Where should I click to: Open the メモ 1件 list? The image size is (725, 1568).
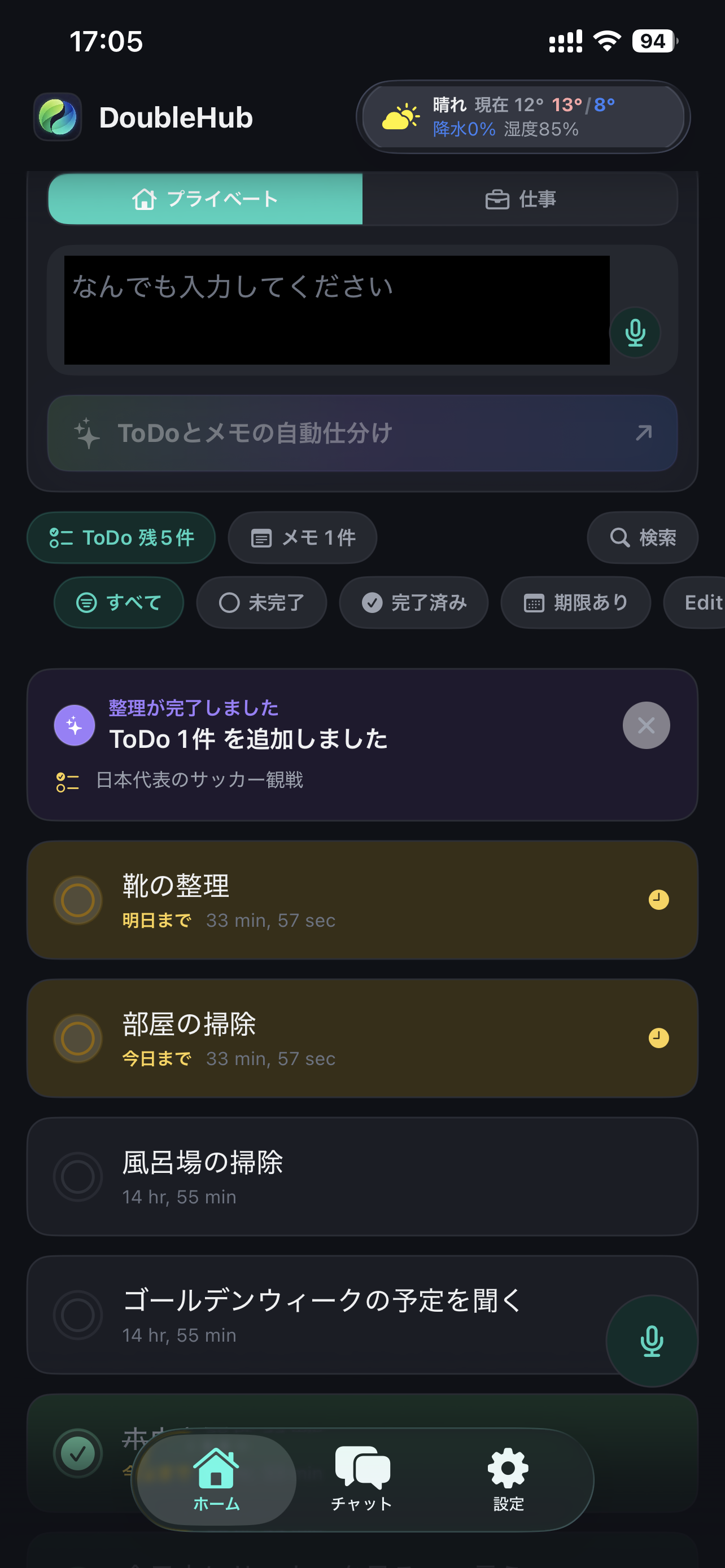302,537
